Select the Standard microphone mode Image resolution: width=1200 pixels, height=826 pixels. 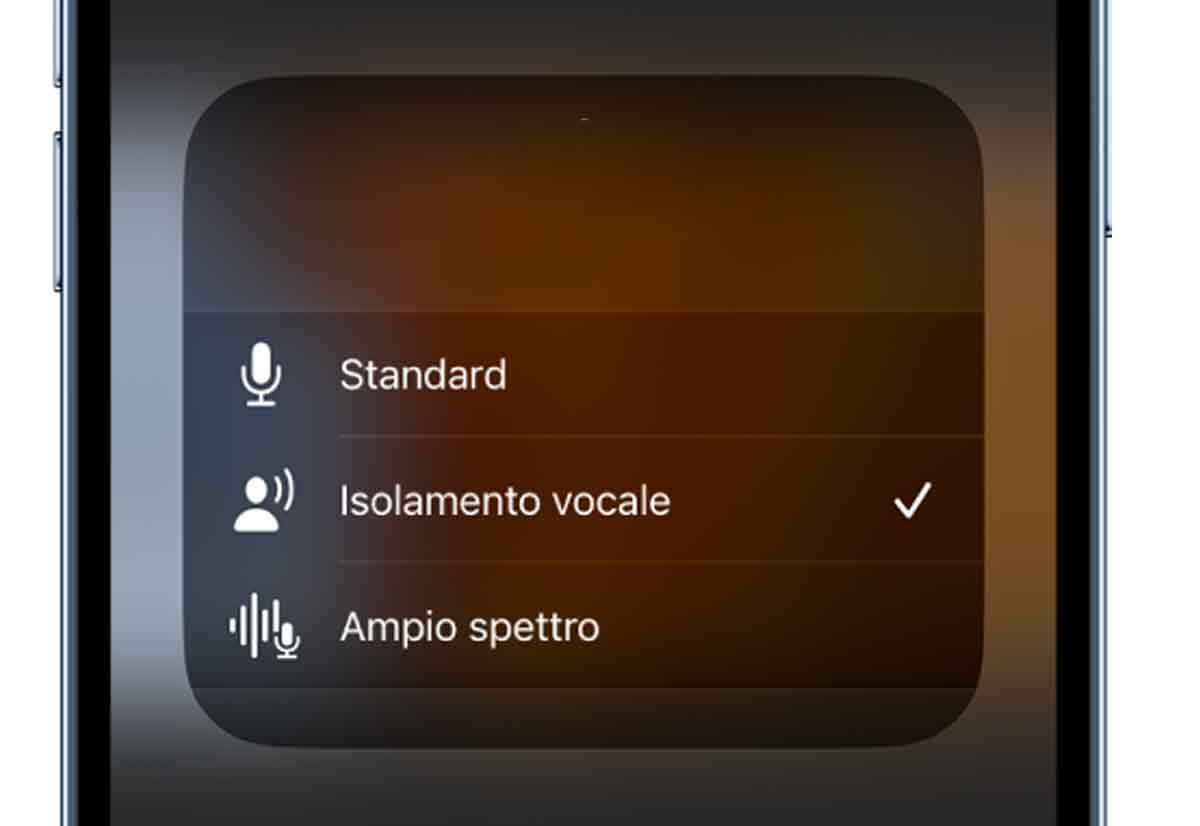coord(423,375)
